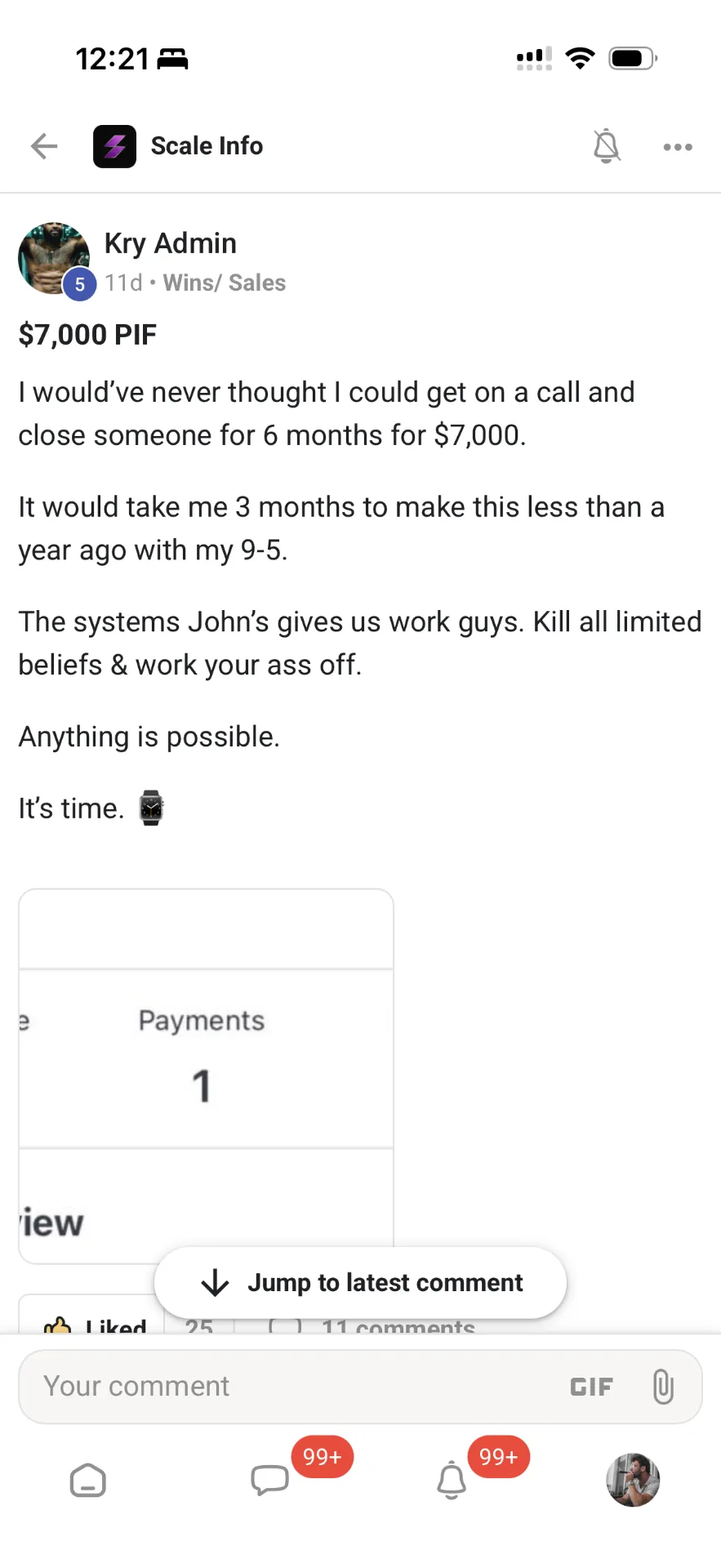Viewport: 721px width, 1568px height.
Task: Add a GIF to the comment
Action: tap(591, 1387)
